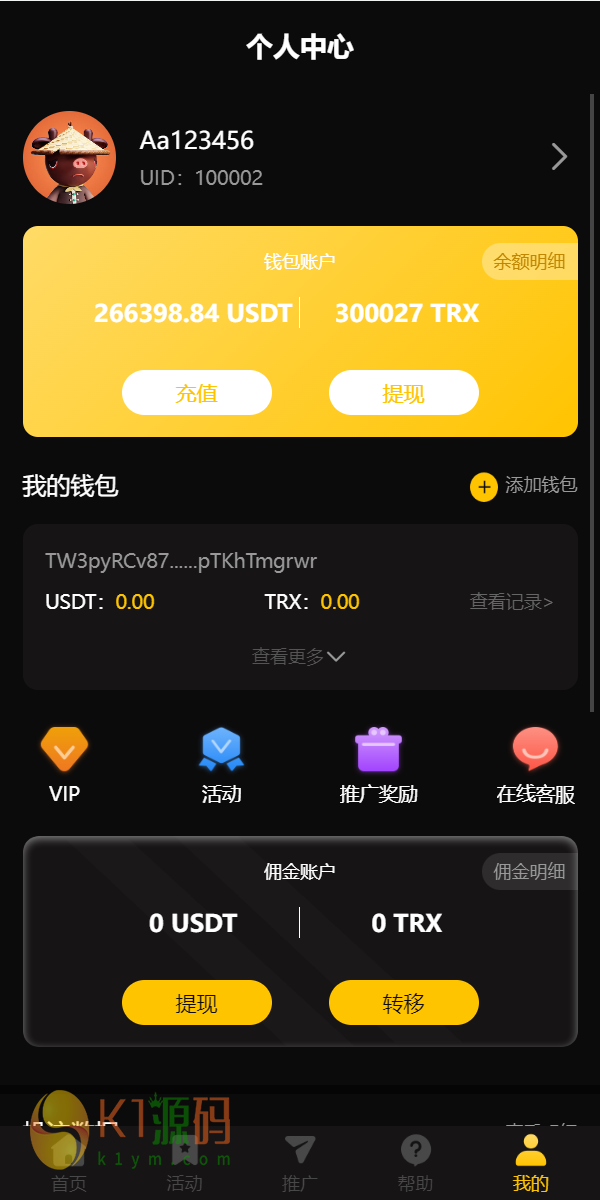Open the Aa123456 profile details chevron

[559, 157]
